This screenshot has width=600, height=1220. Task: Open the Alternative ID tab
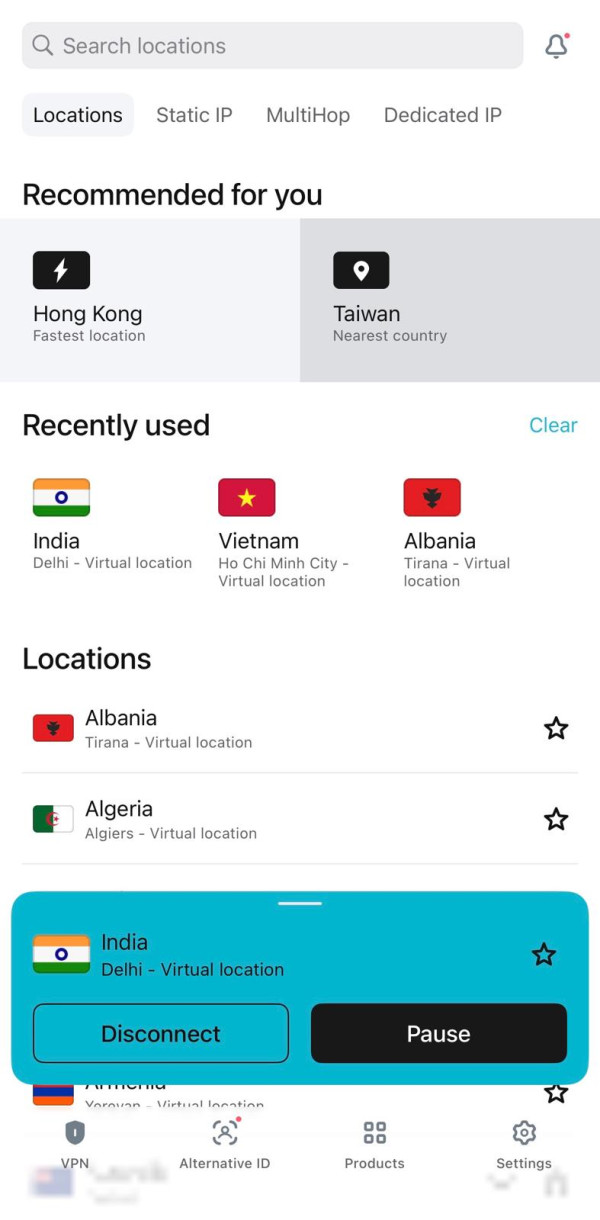(x=225, y=1144)
